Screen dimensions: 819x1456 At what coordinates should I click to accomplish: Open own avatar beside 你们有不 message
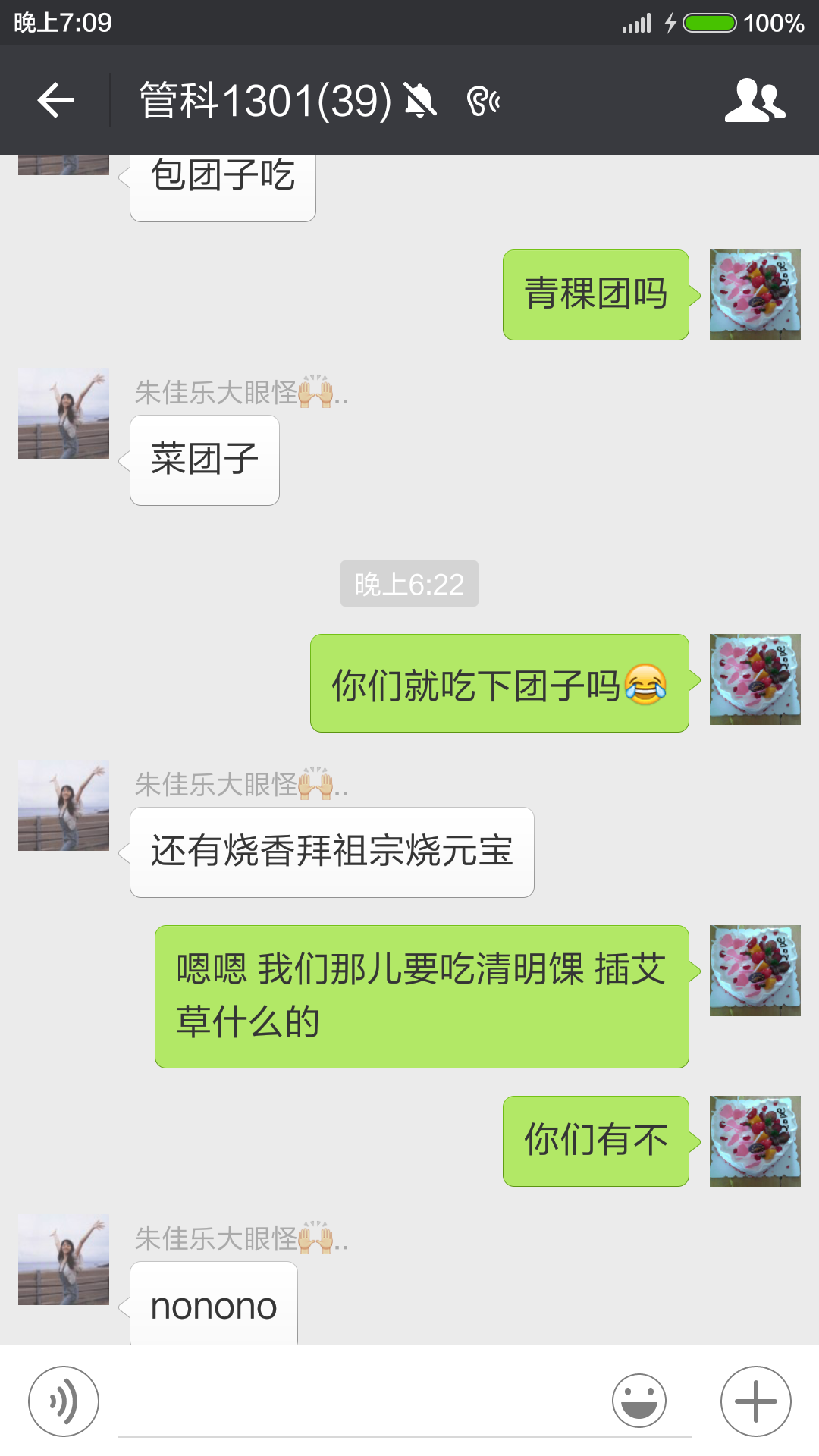click(755, 1141)
